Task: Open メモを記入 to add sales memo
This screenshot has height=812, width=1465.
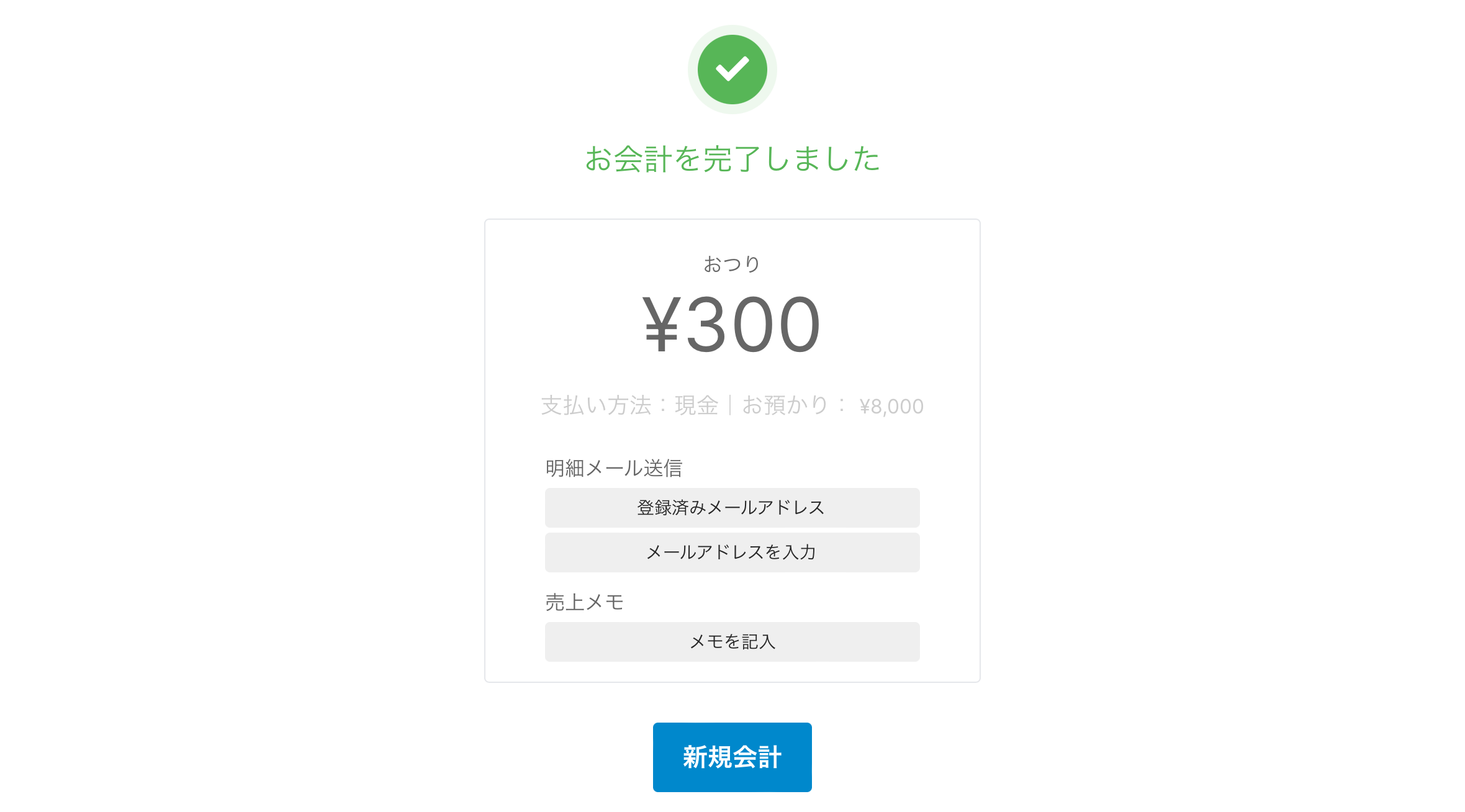Action: click(732, 642)
